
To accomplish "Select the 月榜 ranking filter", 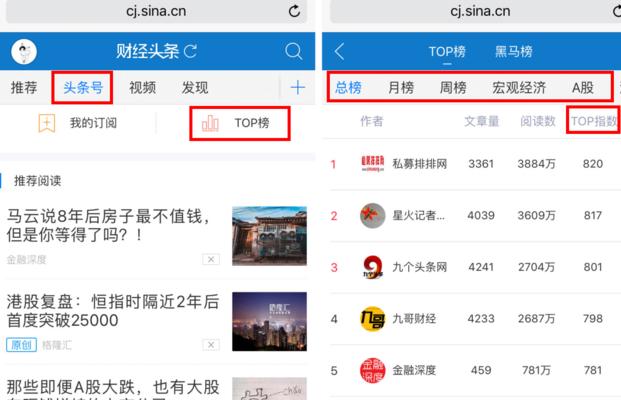I will pos(401,87).
